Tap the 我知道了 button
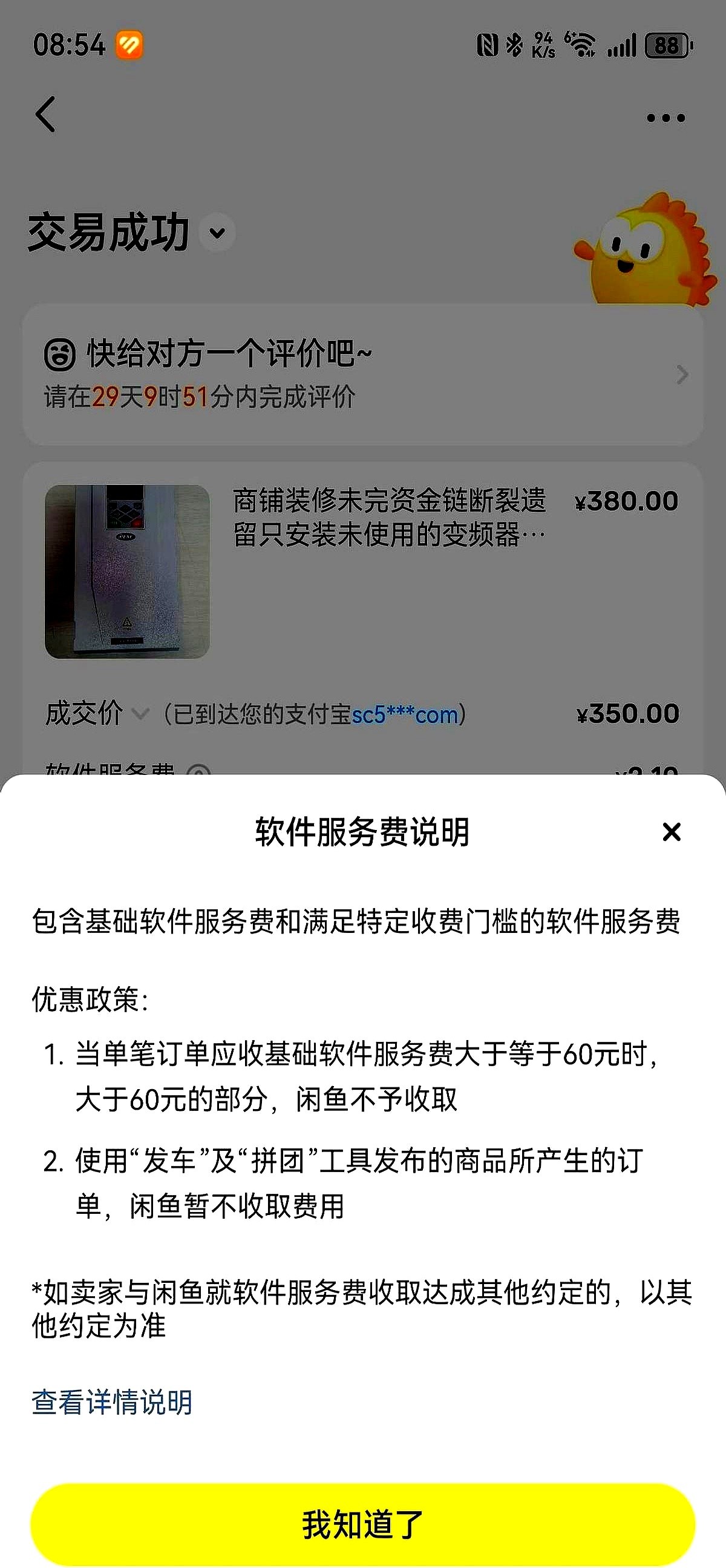Image resolution: width=726 pixels, height=1568 pixels. [x=362, y=1524]
